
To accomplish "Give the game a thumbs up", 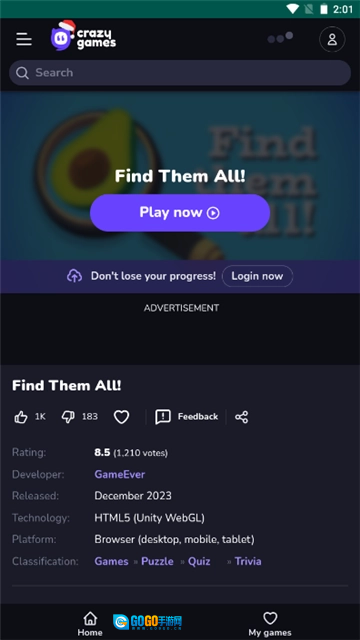I will click(21, 417).
